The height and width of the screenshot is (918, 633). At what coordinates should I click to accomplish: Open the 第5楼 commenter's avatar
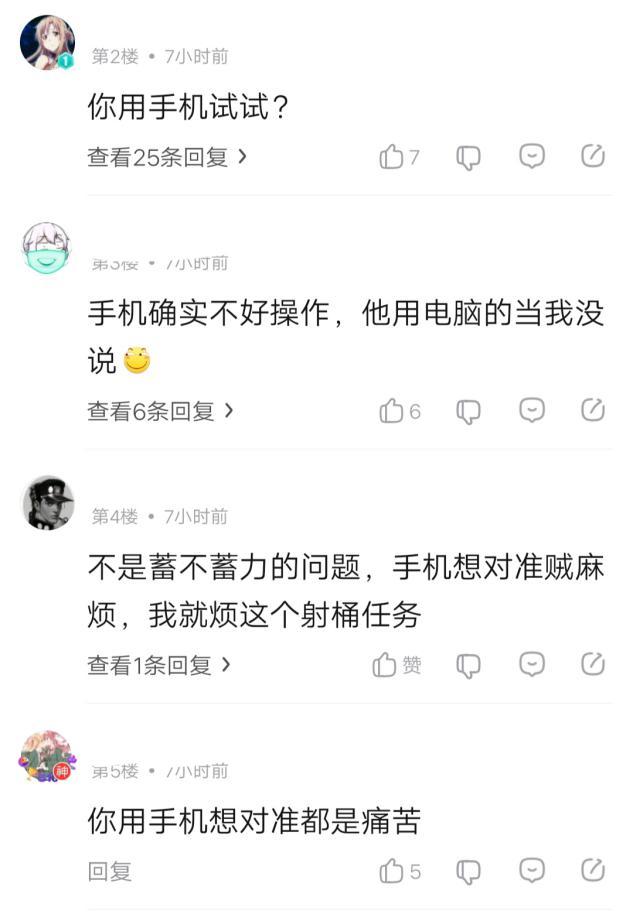[47, 757]
